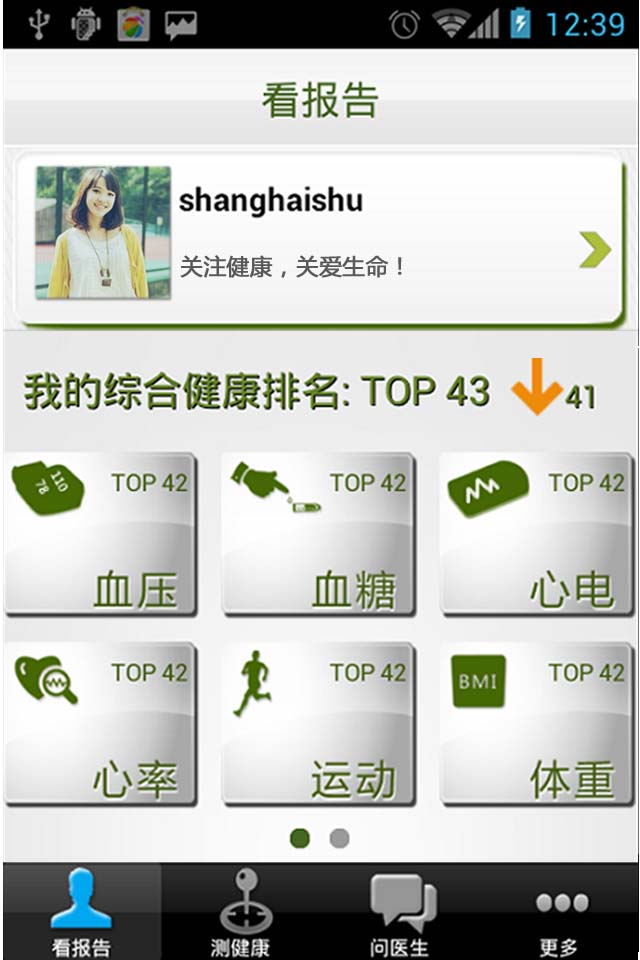
Task: Open the 血糖 blood sugar tile
Action: 319,534
